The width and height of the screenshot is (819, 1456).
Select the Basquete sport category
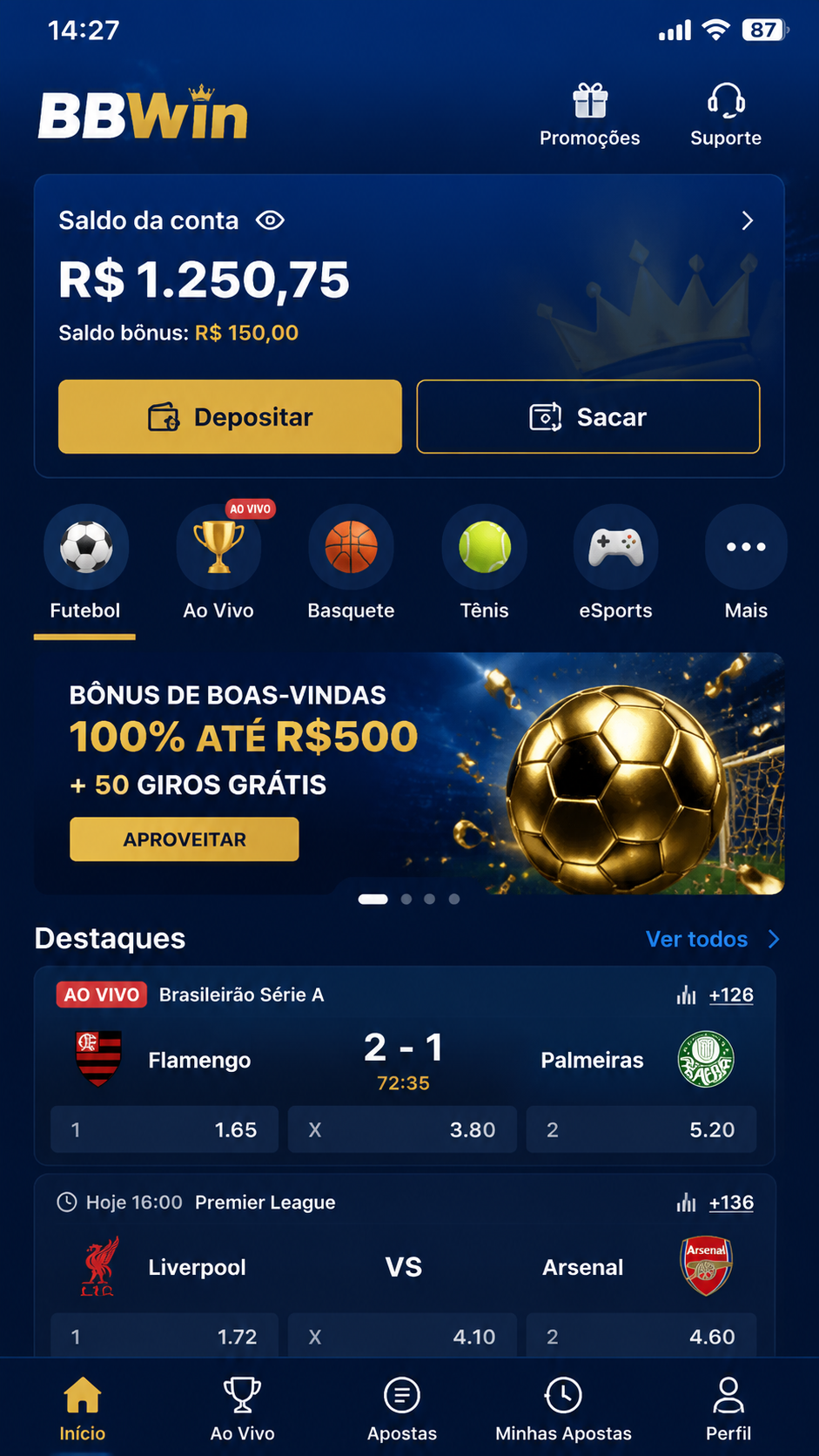click(351, 563)
